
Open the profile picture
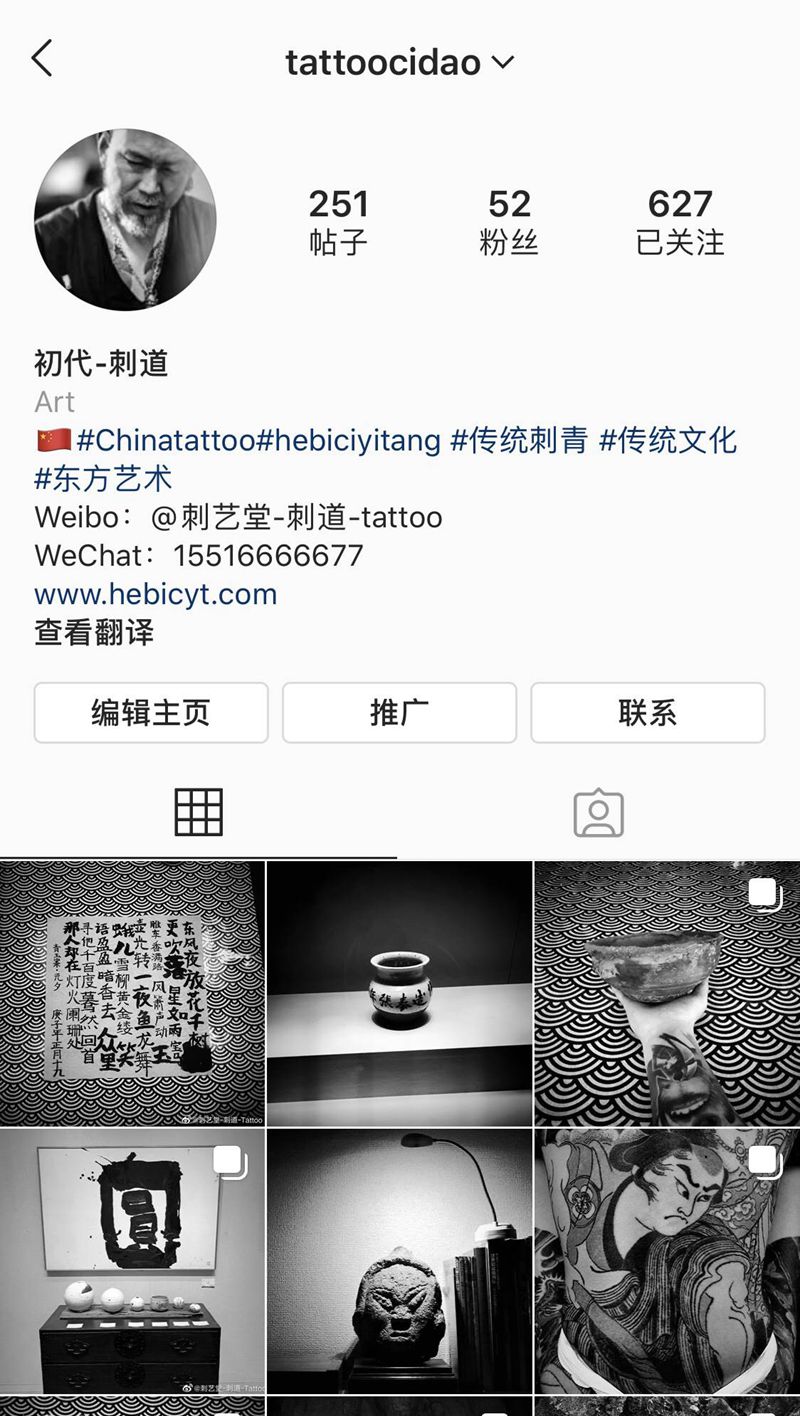(x=125, y=220)
